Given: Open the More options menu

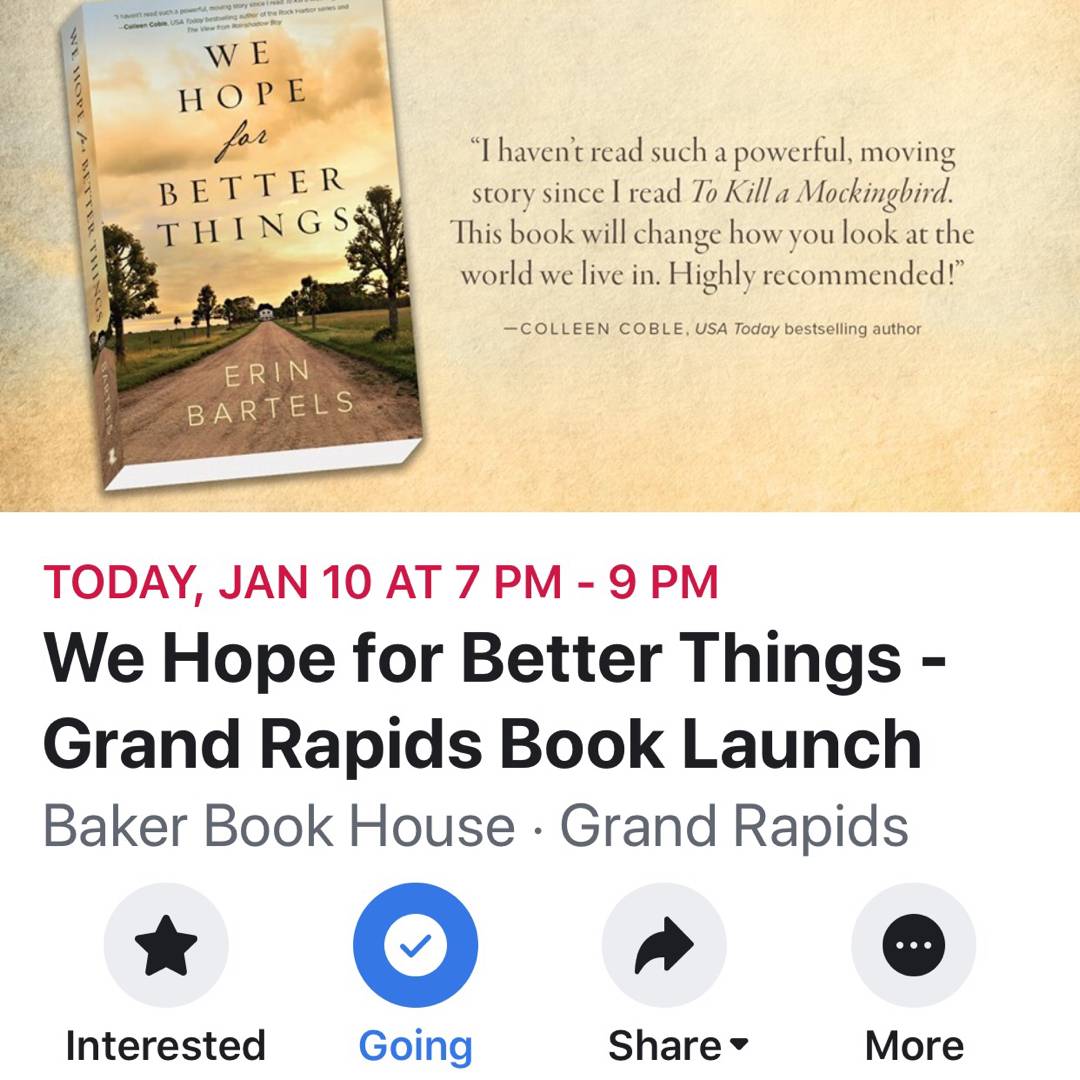Looking at the screenshot, I should [913, 945].
